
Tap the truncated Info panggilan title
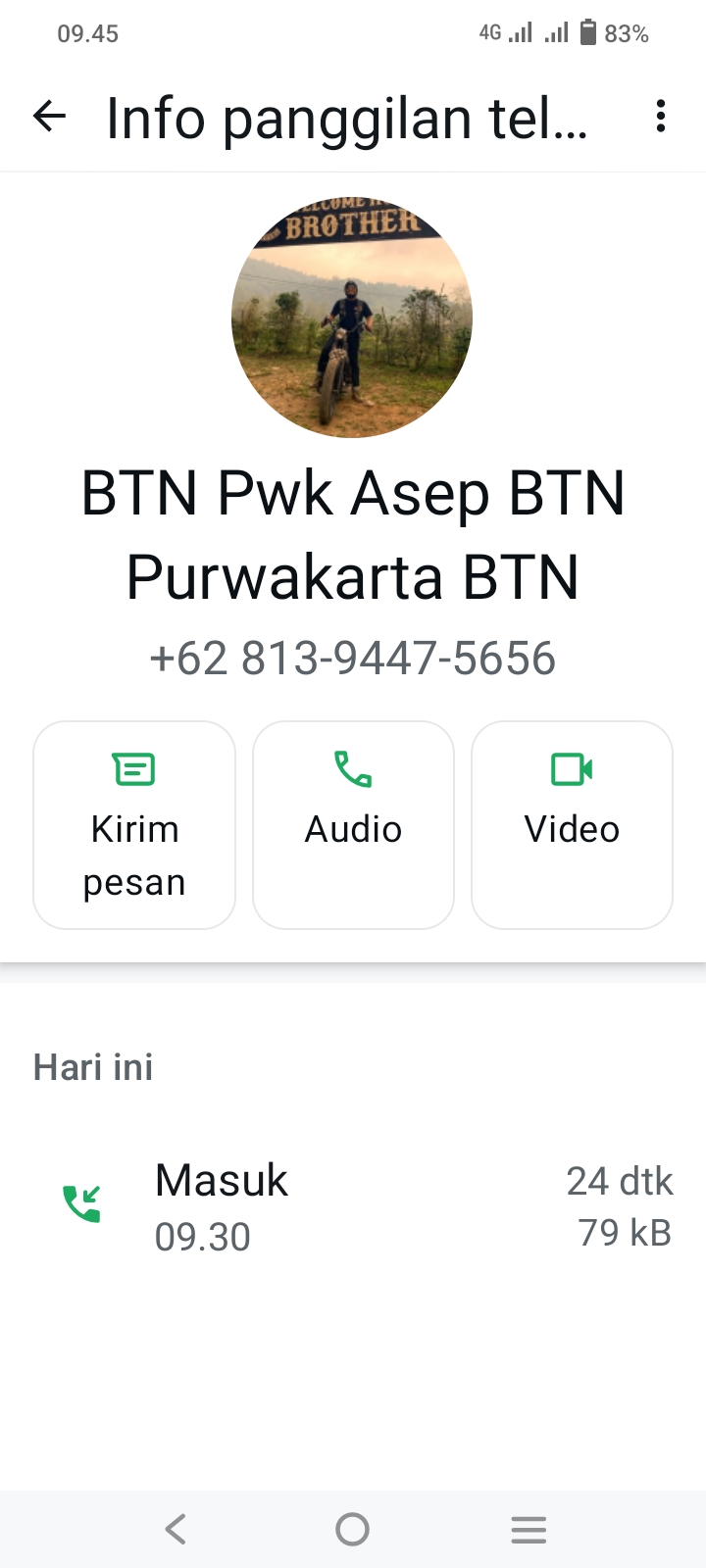coord(348,117)
